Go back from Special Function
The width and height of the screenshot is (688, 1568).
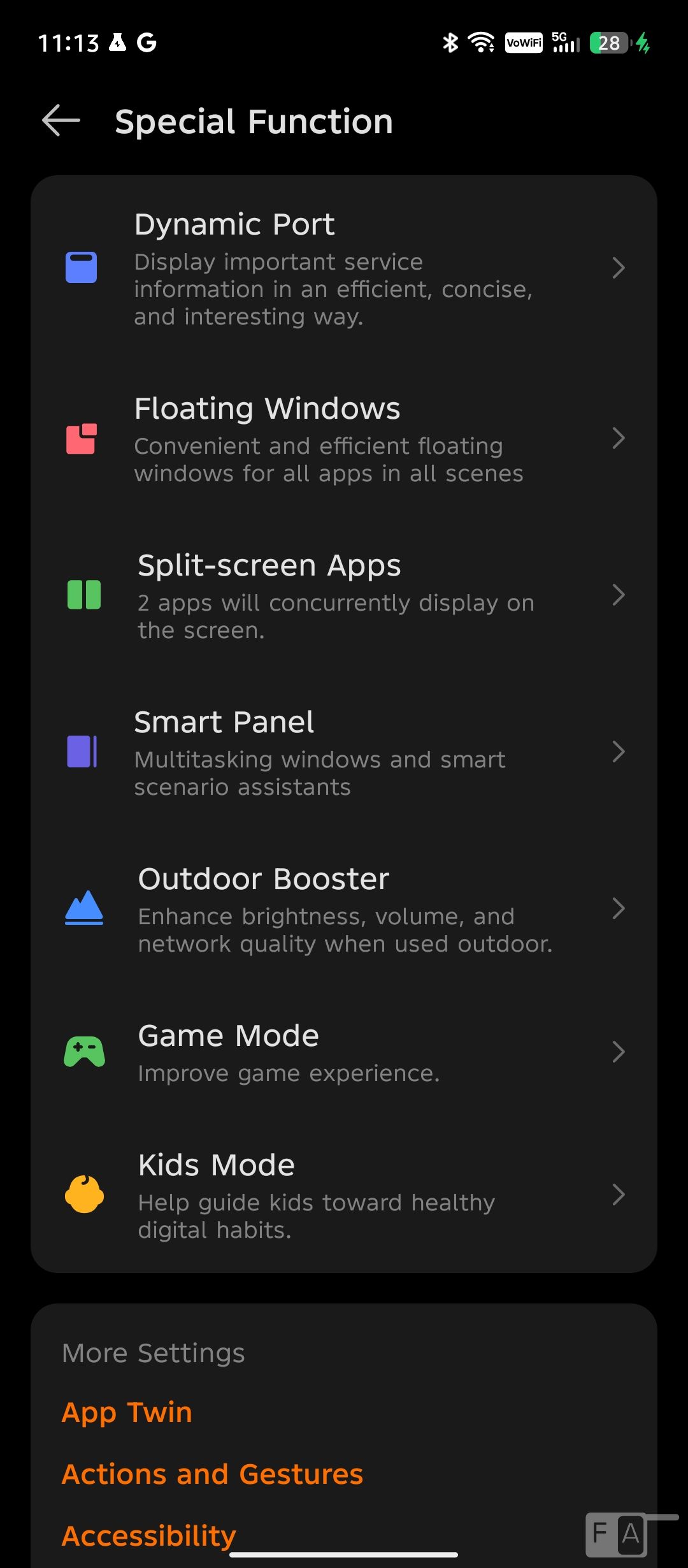tap(61, 120)
